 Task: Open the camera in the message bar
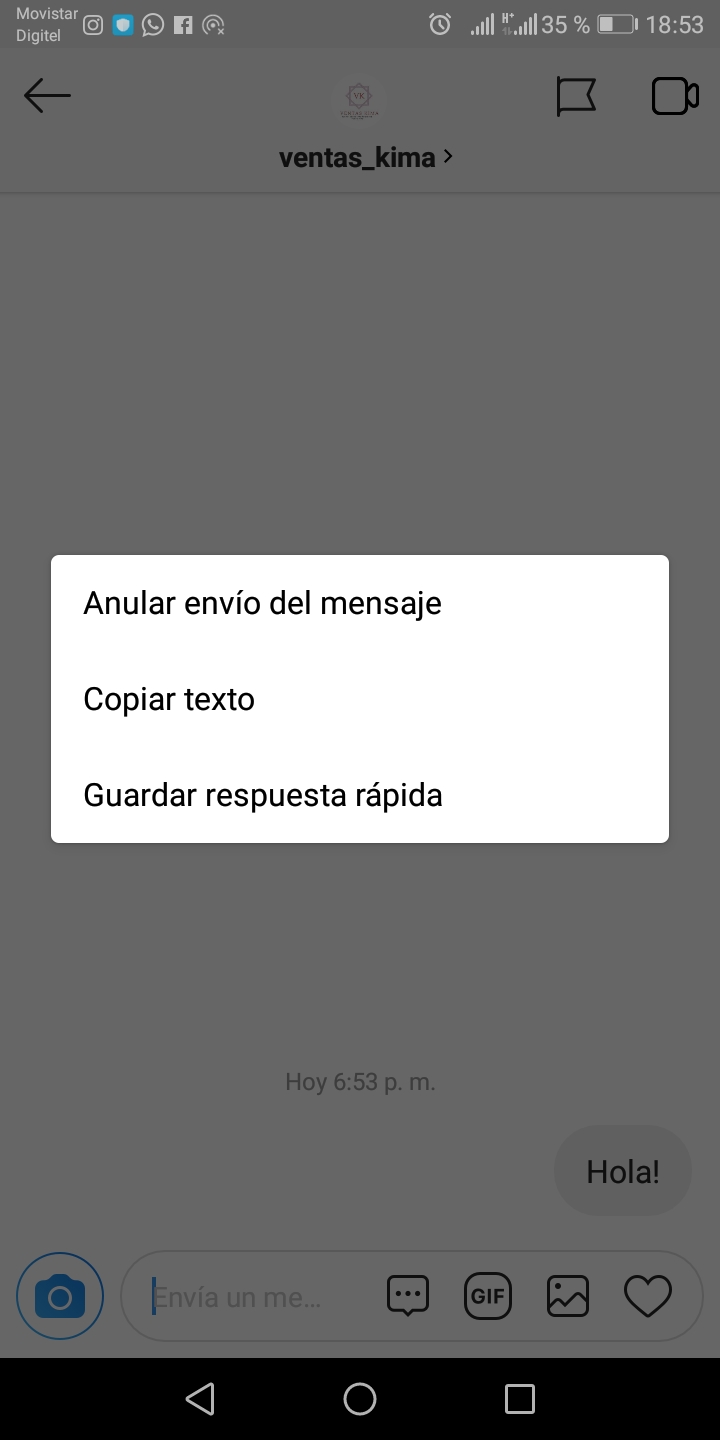(x=60, y=1297)
